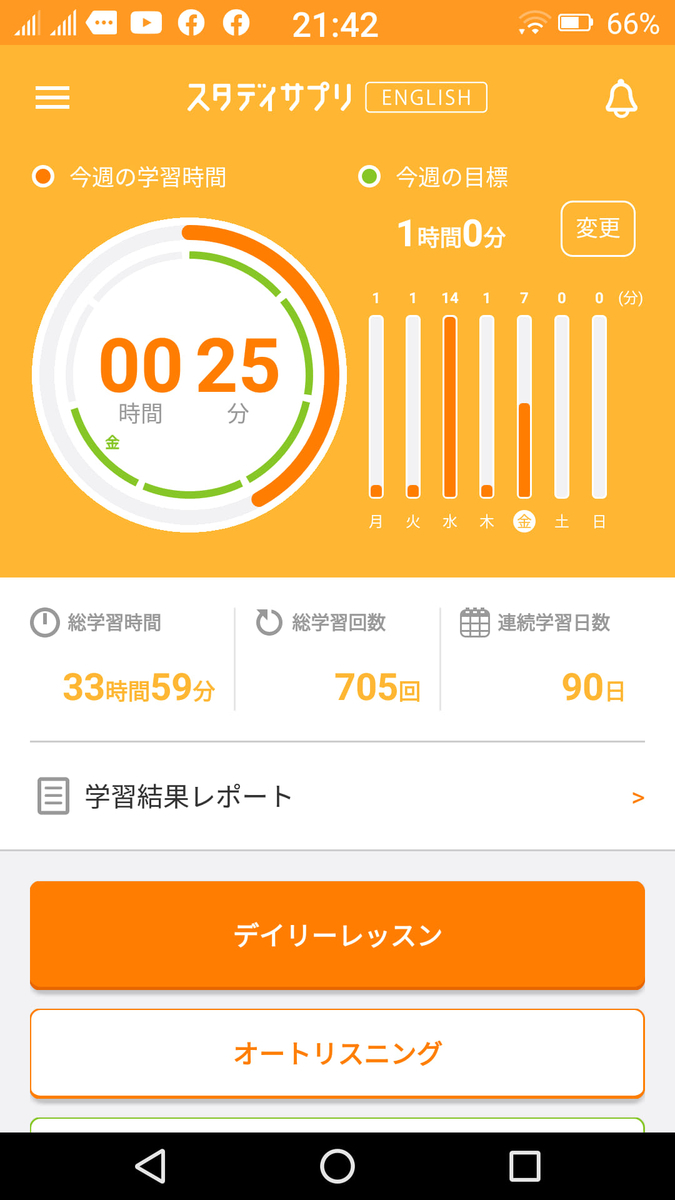The image size is (675, 1200).
Task: Go back using the system back button
Action: [150, 1166]
